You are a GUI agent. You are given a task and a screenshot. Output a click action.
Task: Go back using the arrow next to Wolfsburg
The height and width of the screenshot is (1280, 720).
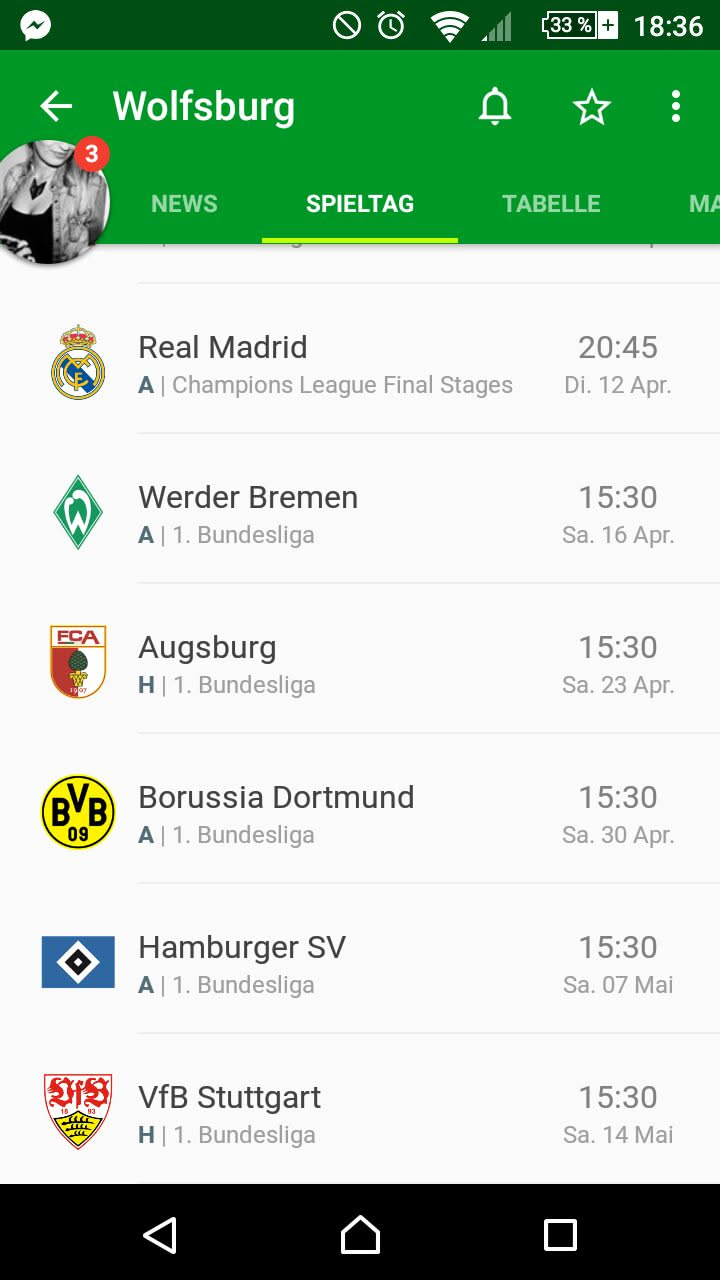coord(56,106)
